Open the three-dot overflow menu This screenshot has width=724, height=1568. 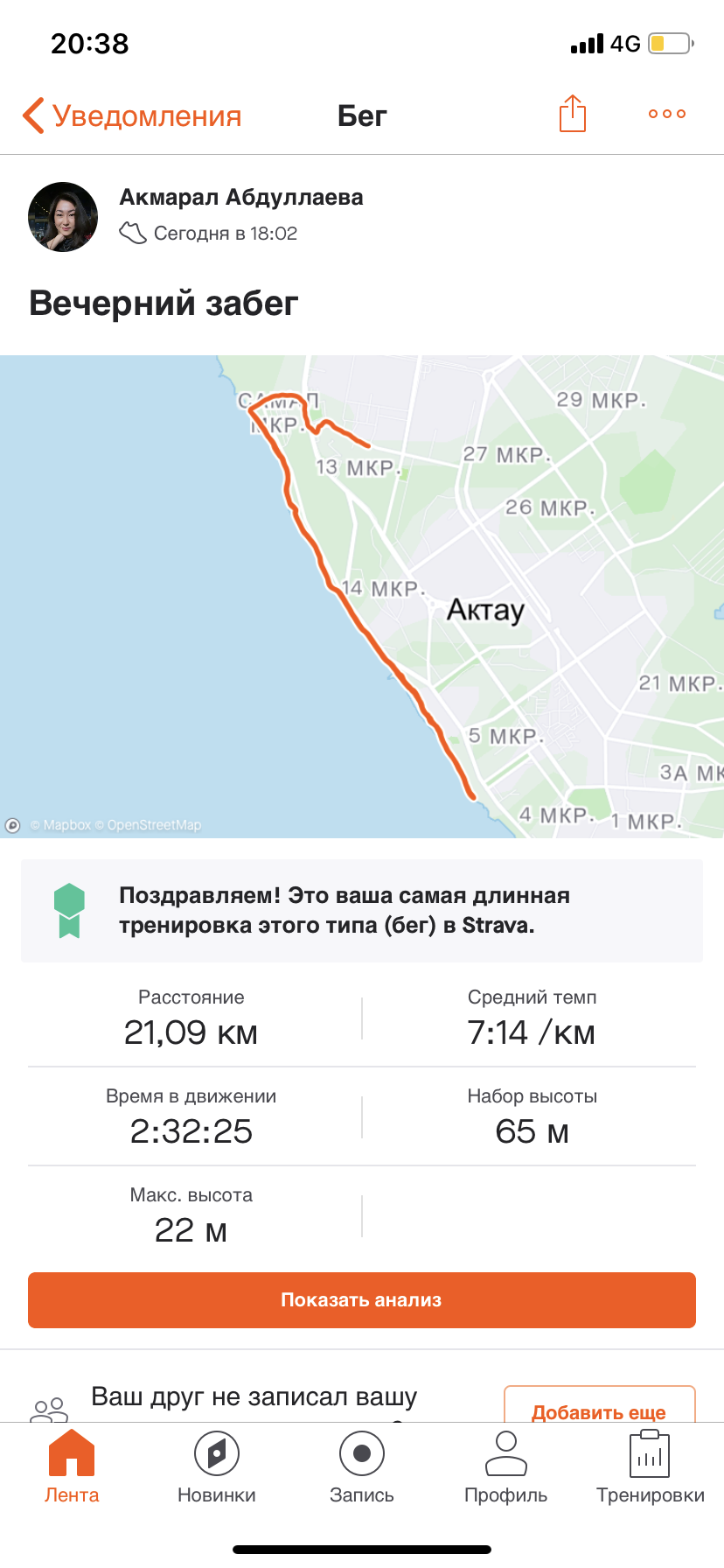tap(666, 114)
